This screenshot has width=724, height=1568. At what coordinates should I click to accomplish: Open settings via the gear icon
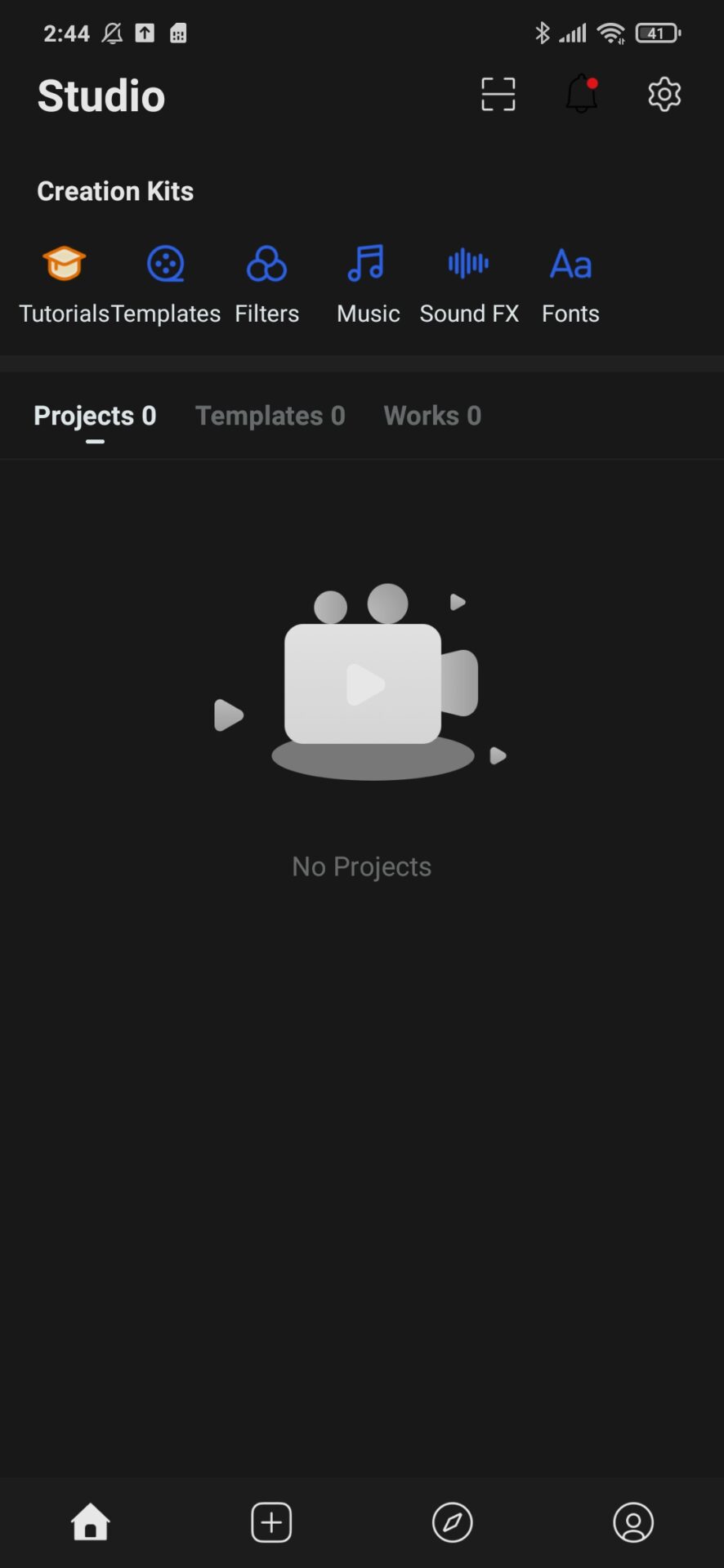click(x=664, y=95)
